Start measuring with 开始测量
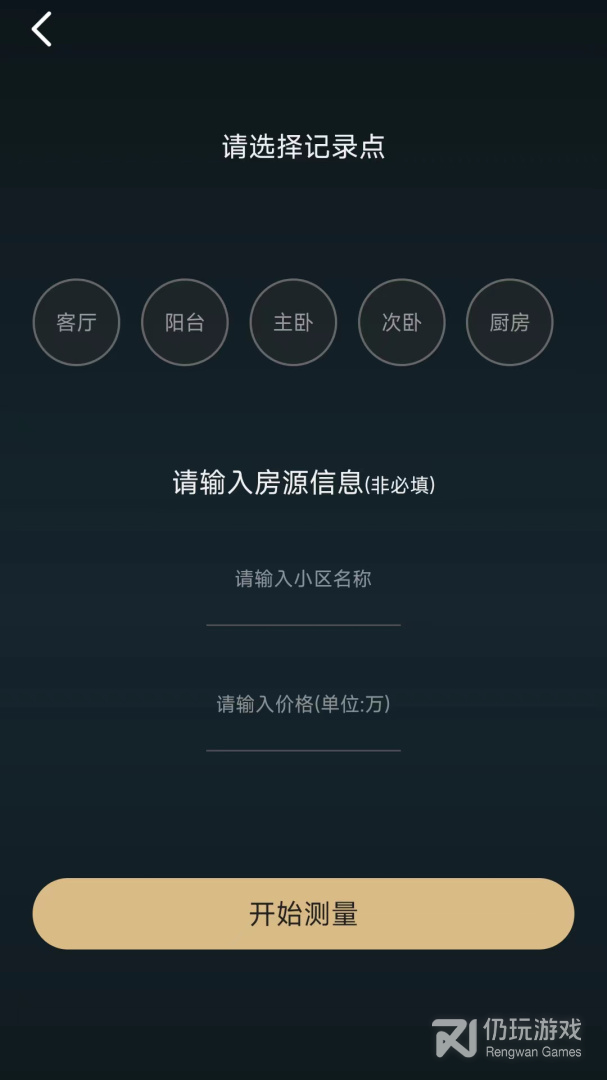The image size is (607, 1080). pyautogui.click(x=303, y=913)
